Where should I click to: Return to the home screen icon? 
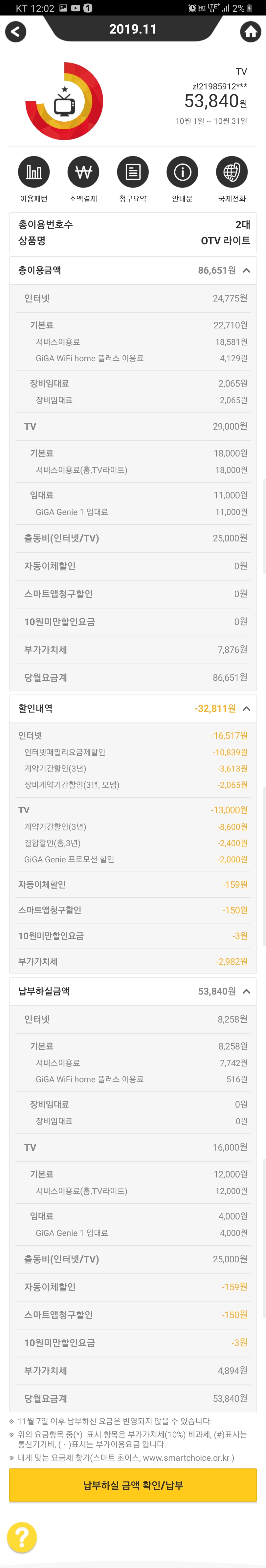point(250,32)
